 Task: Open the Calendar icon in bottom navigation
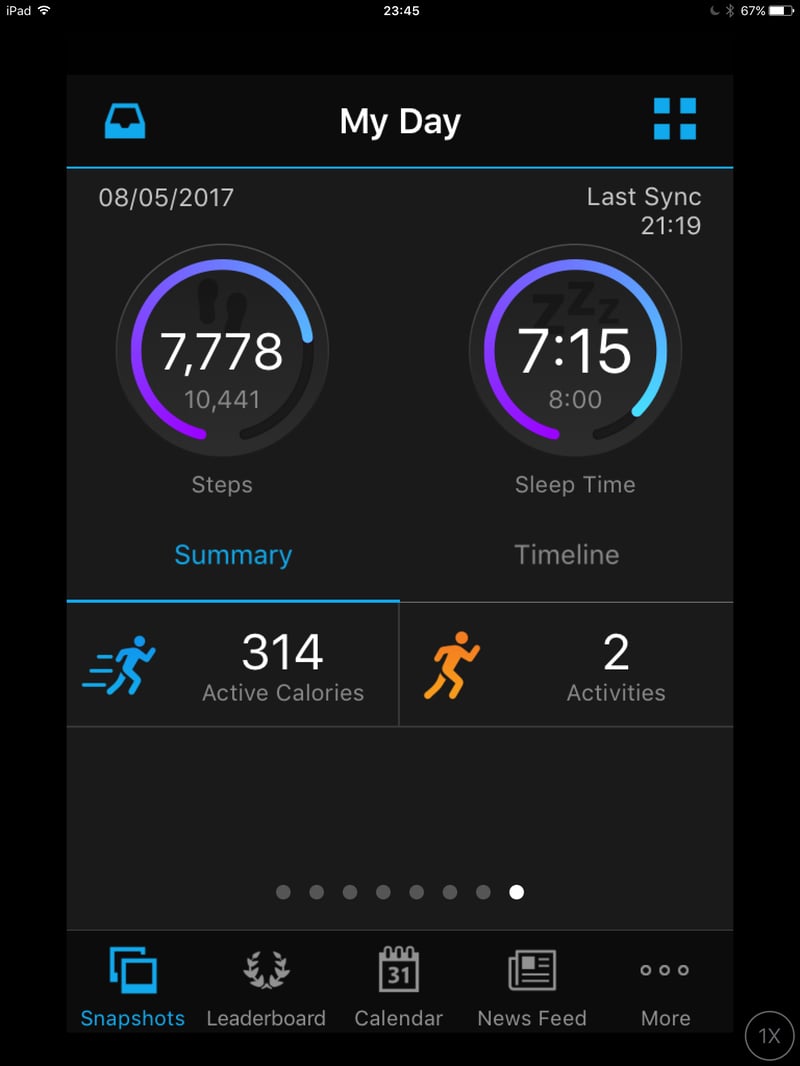(x=398, y=968)
